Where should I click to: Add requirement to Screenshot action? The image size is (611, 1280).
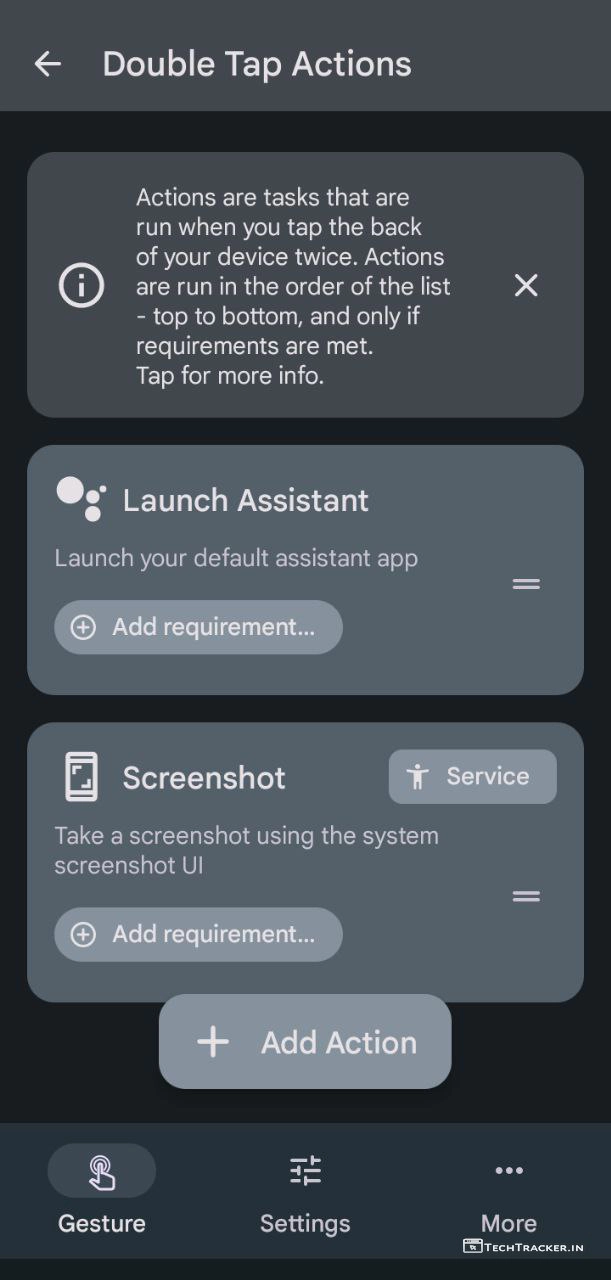[x=198, y=934]
